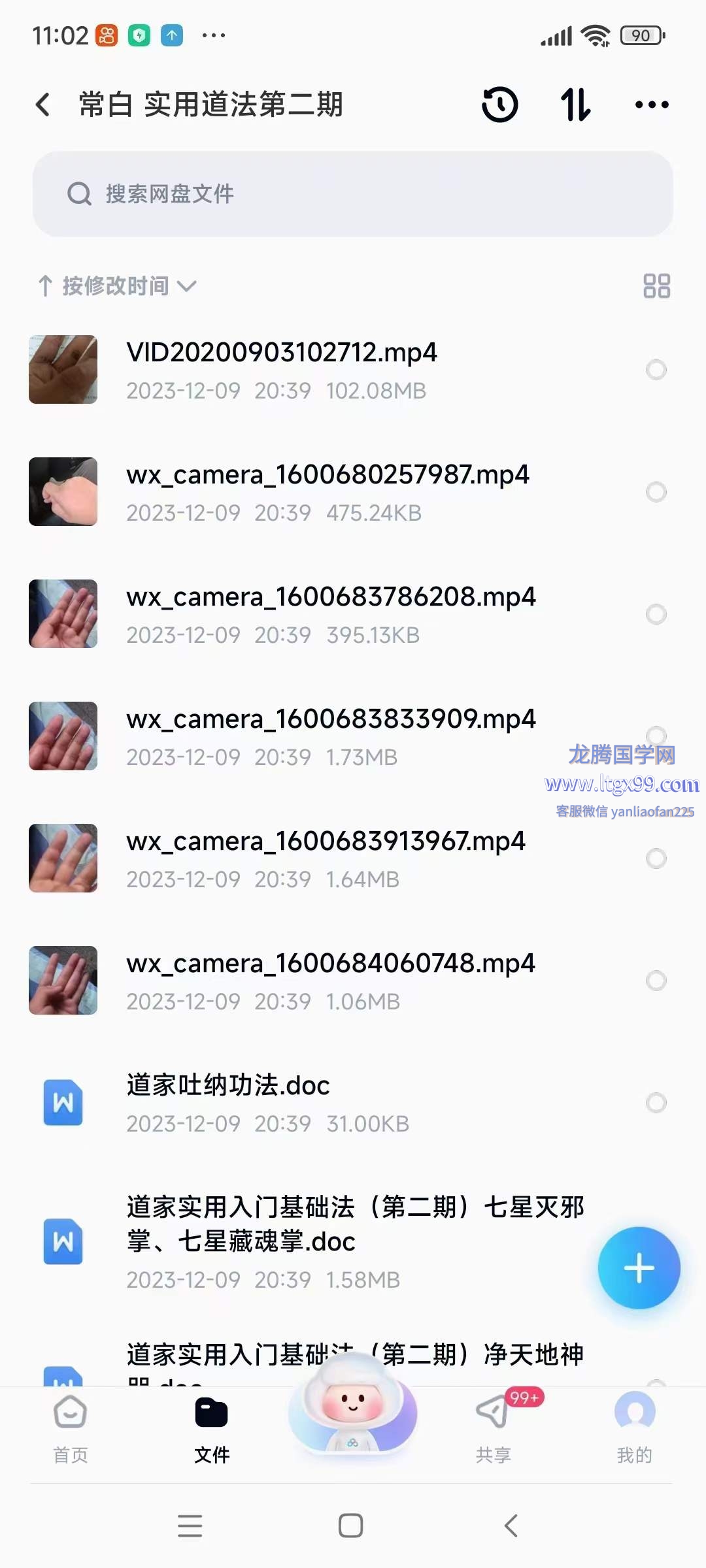
Task: Switch to the 首页 tab
Action: pyautogui.click(x=71, y=1428)
